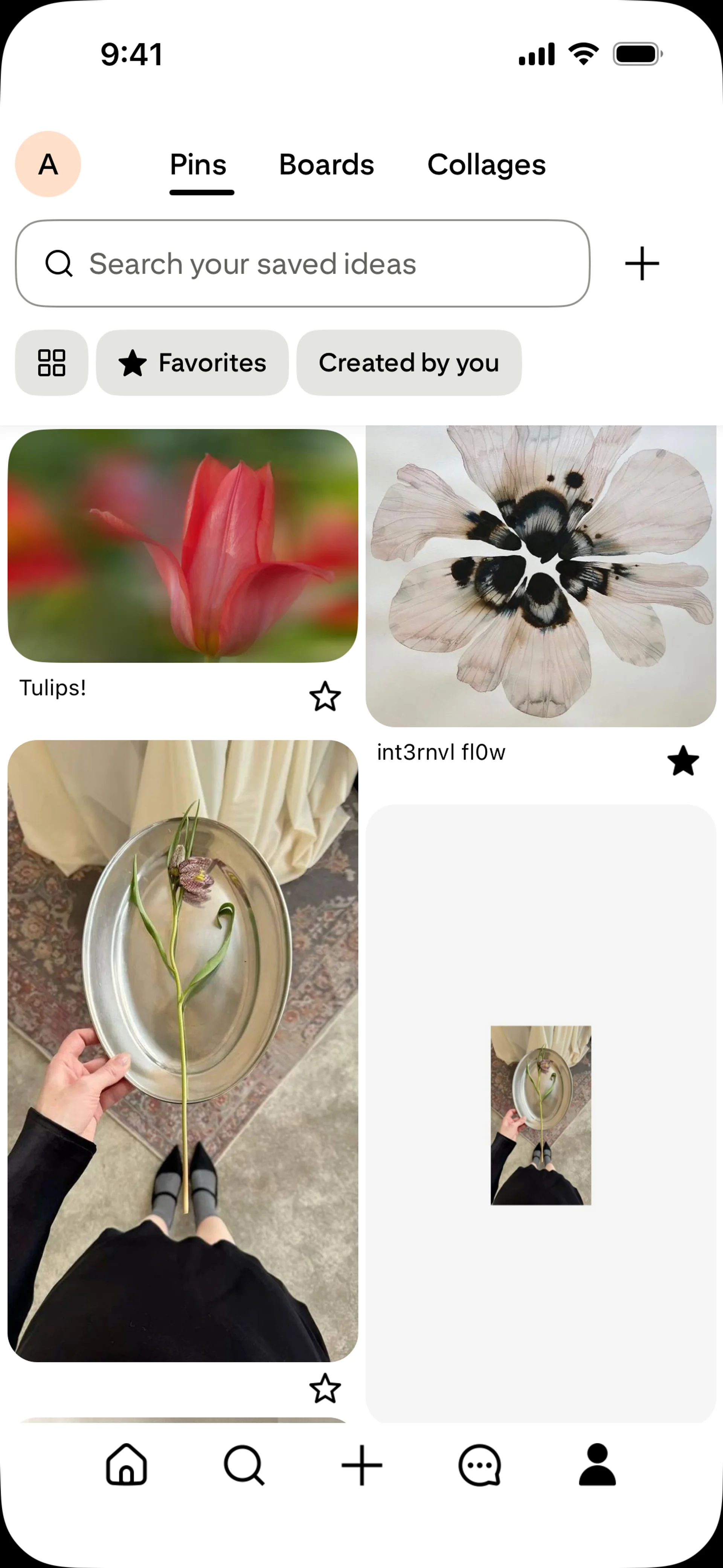Screen dimensions: 723x1568
Task: Tap the Search your saved ideas field
Action: pyautogui.click(x=302, y=264)
